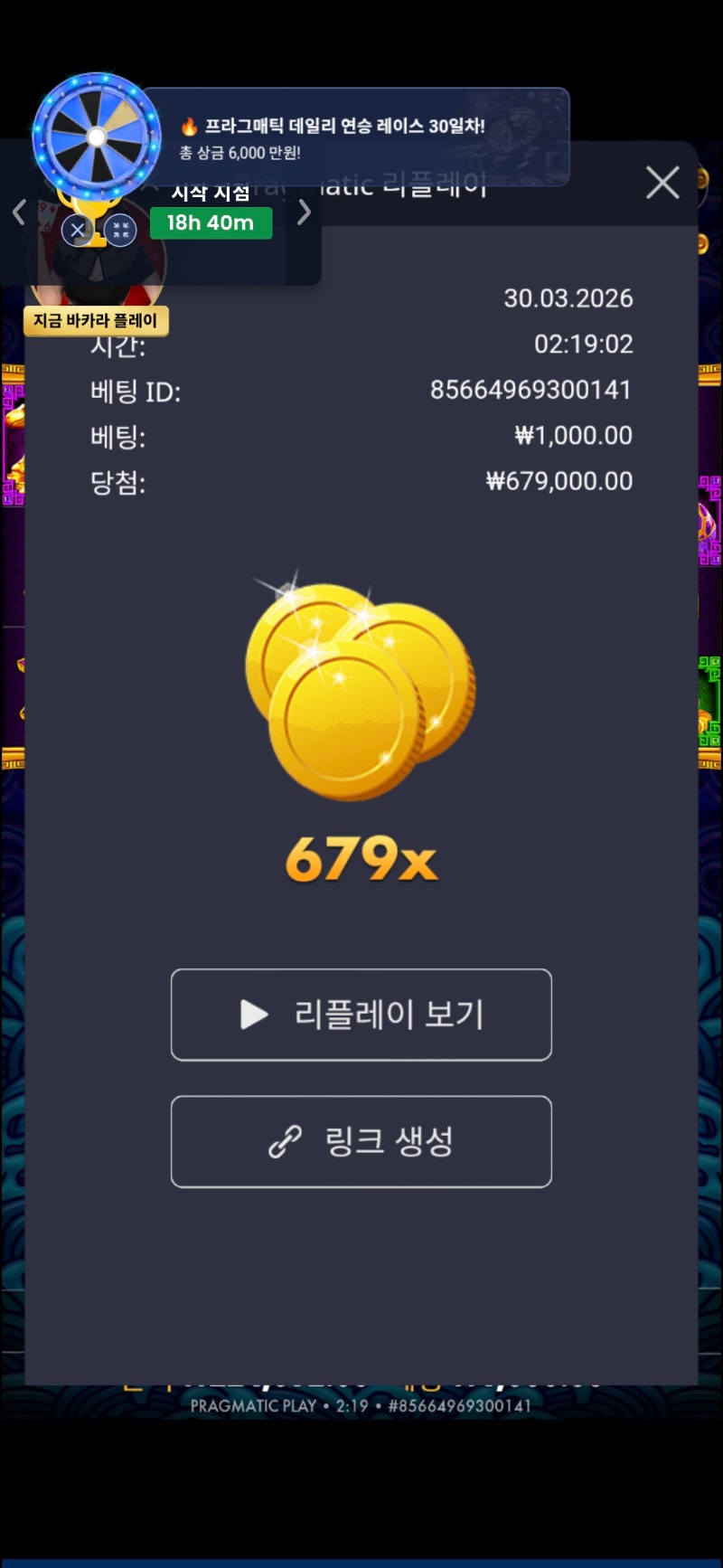Viewport: 723px width, 1568px height.
Task: Minimize the tournament widget
Action: 120,231
